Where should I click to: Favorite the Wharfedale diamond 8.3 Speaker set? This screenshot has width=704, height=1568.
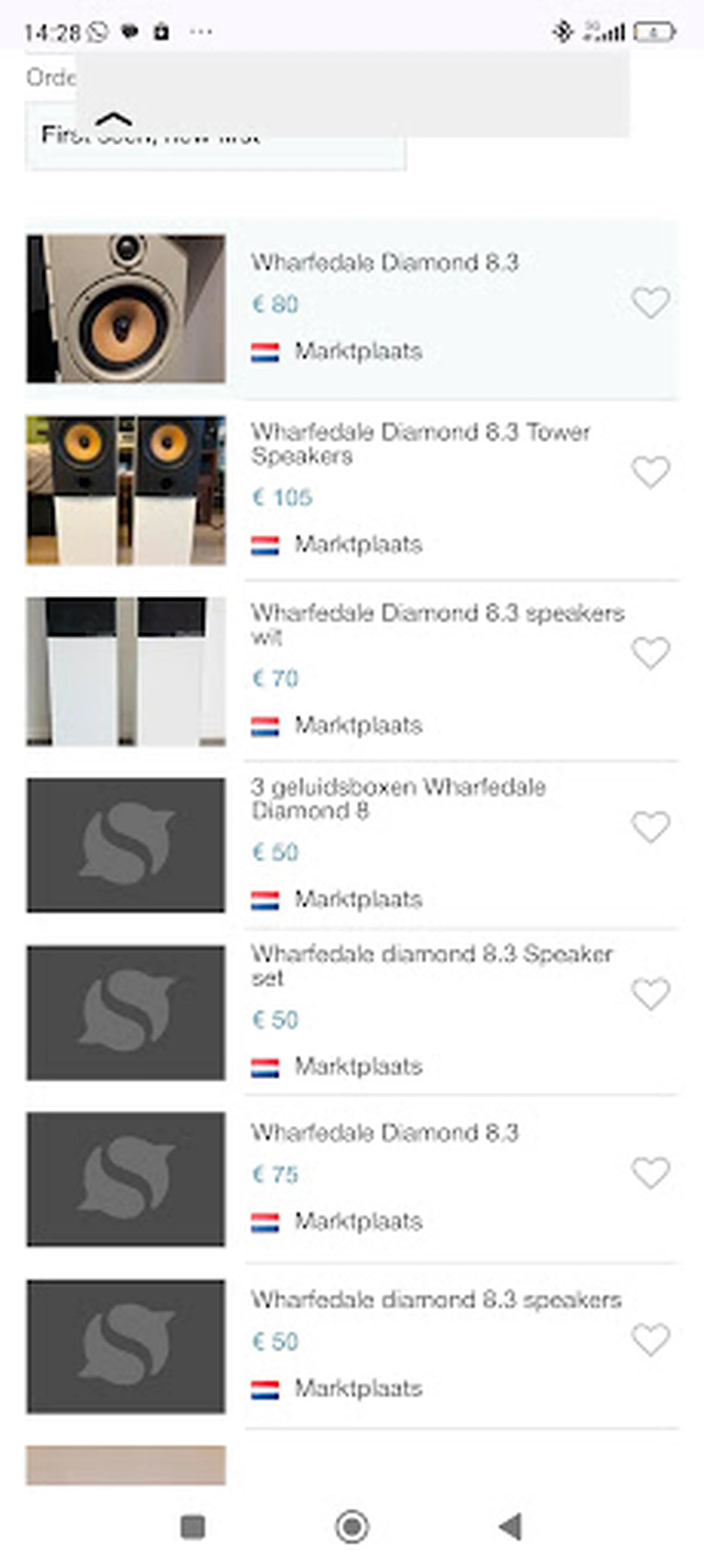point(650,994)
